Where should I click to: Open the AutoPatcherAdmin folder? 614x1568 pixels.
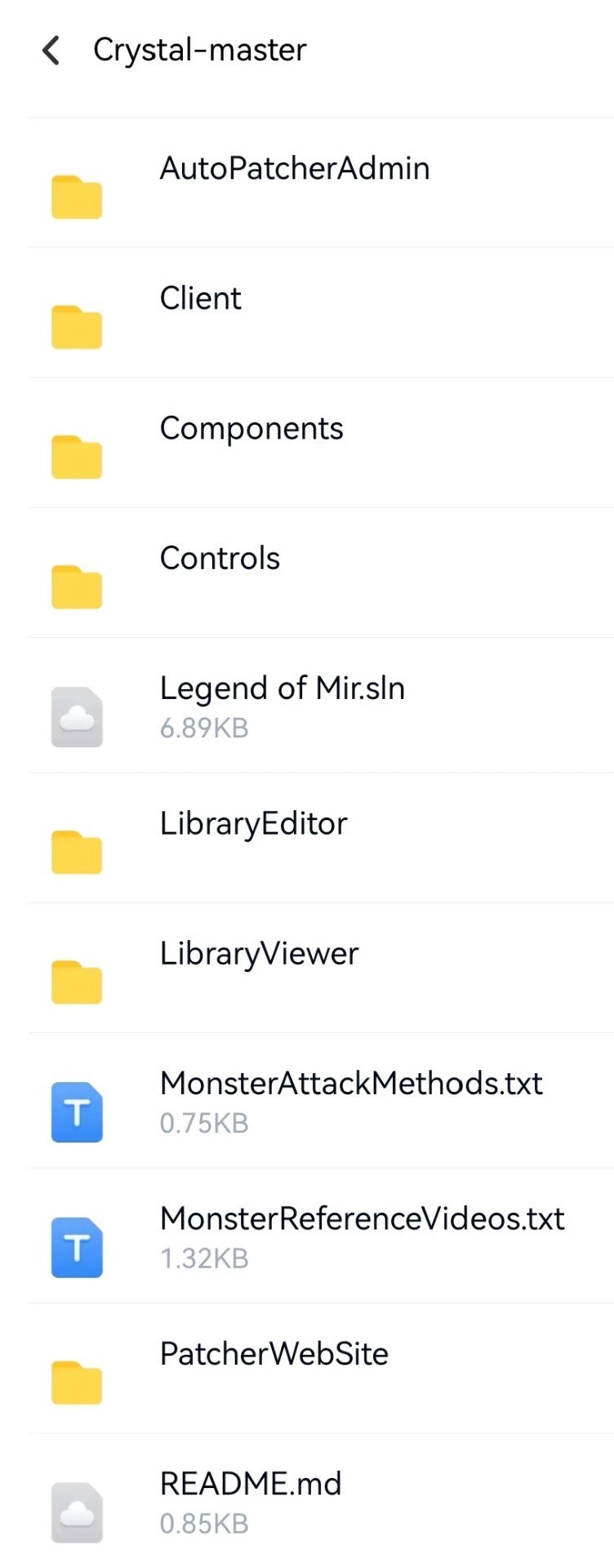click(294, 181)
